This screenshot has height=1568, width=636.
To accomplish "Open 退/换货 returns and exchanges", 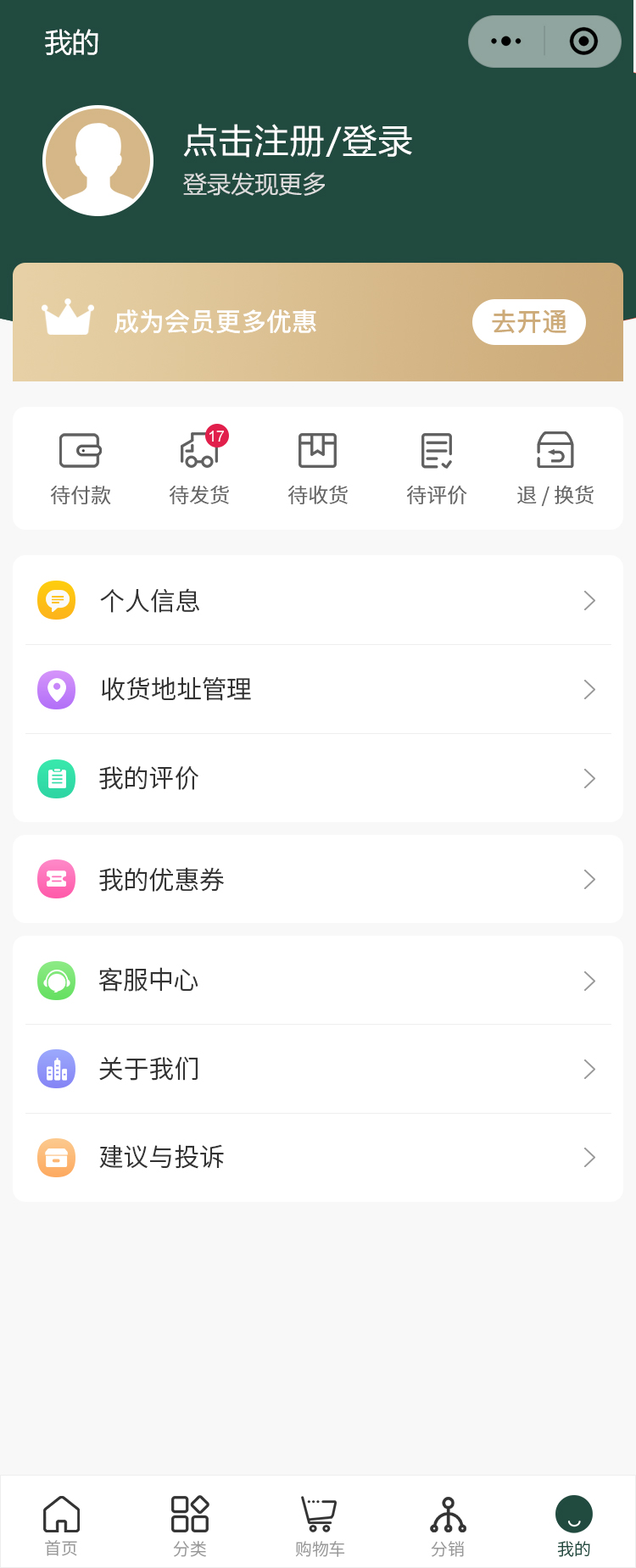I will 555,468.
